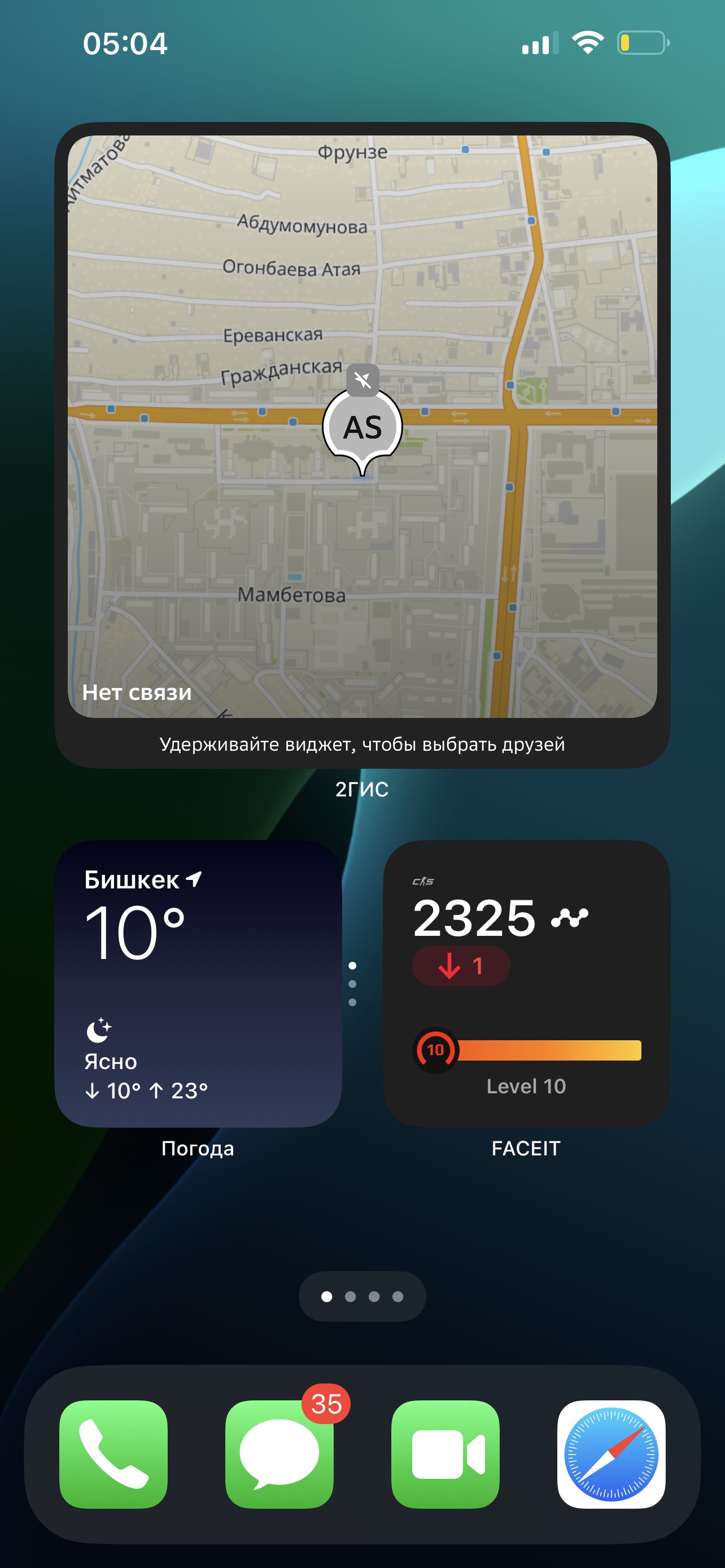Open the Safari browser

[611, 1453]
